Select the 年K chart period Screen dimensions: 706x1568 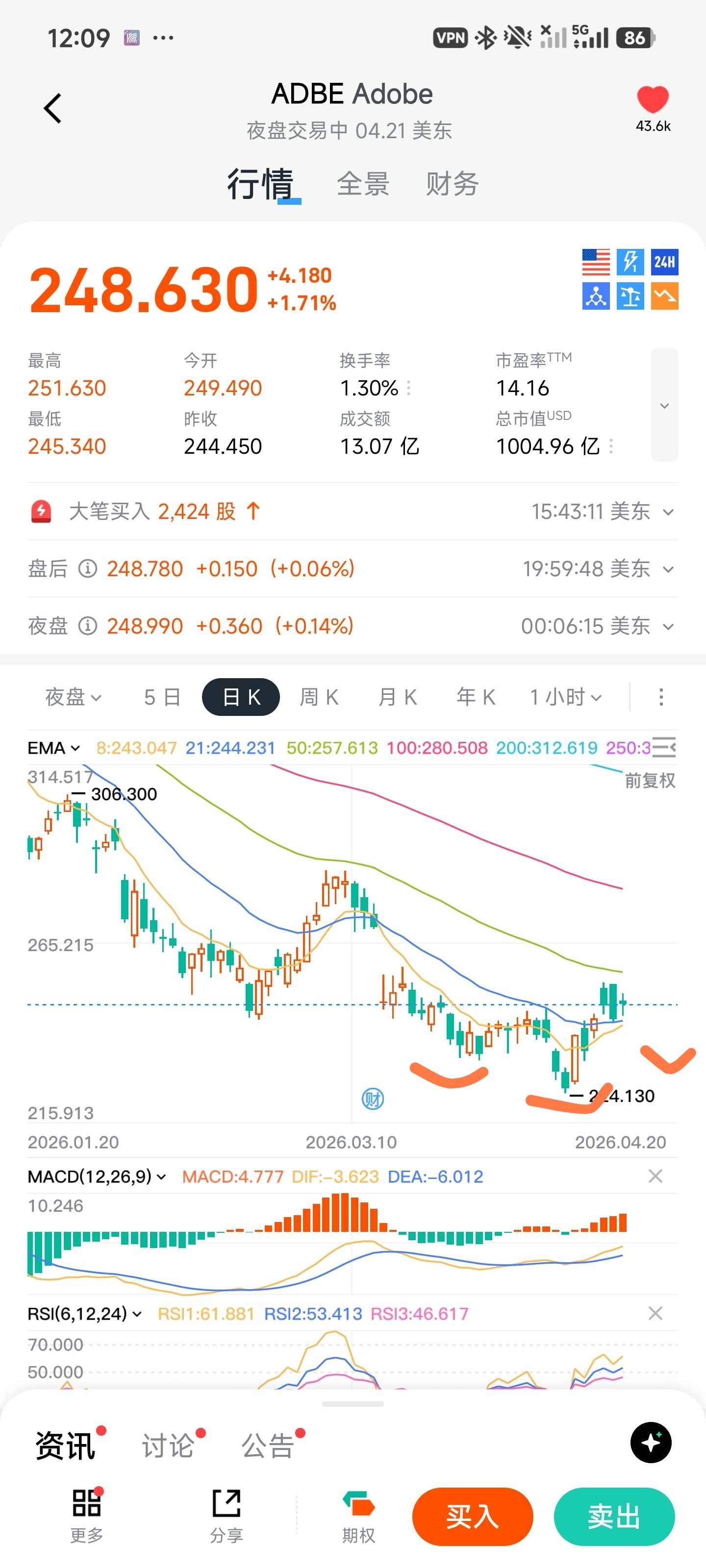point(476,697)
